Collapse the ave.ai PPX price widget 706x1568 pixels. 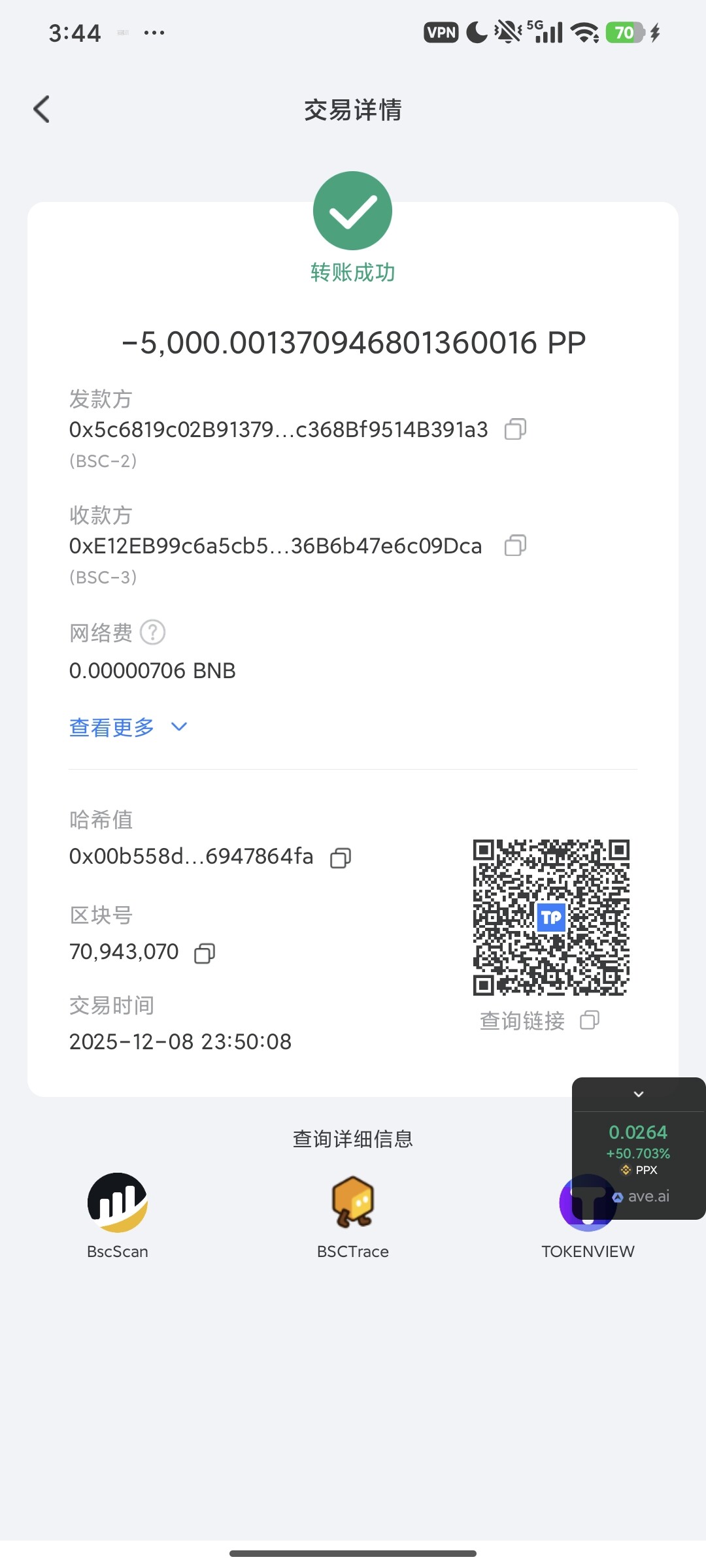click(639, 1094)
